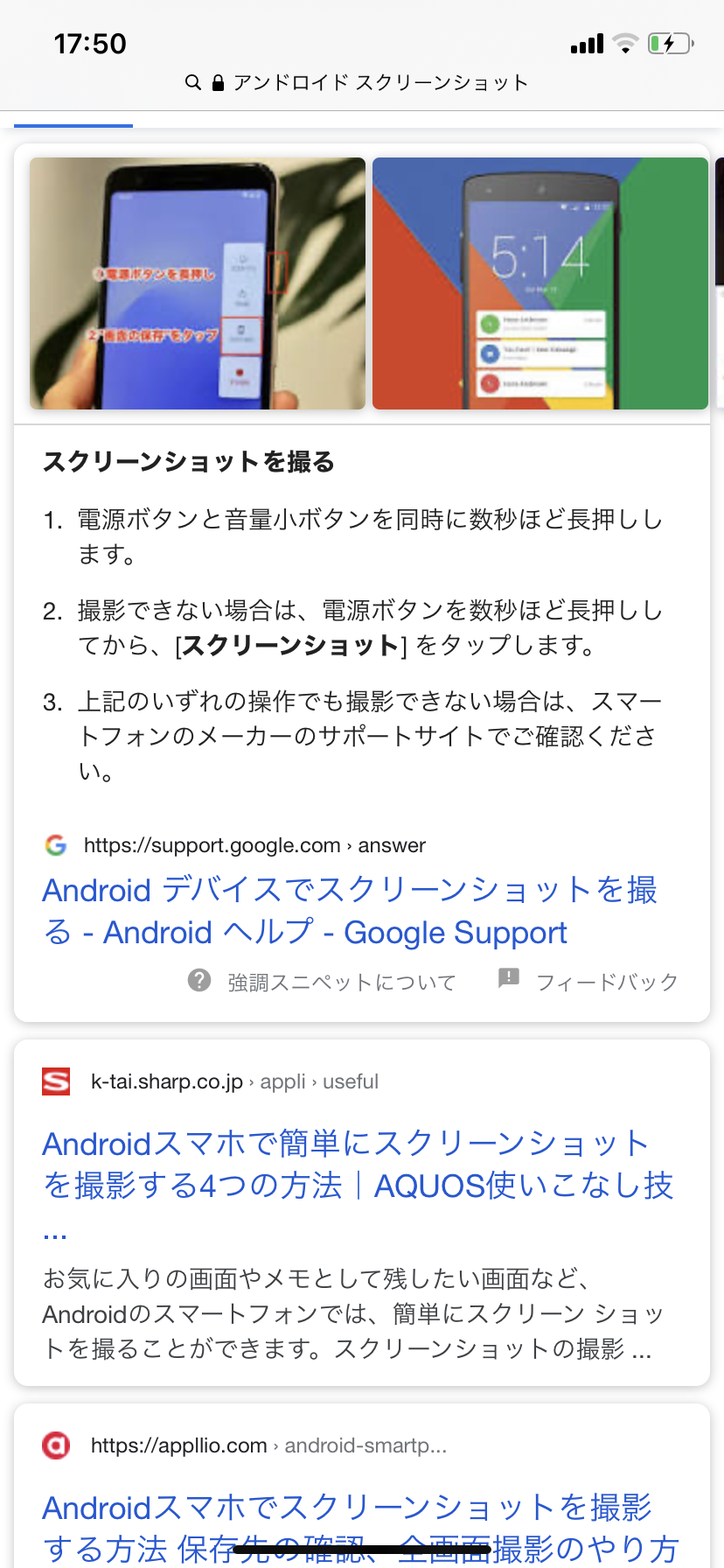The height and width of the screenshot is (1568, 724).
Task: Open the hand-held phone tutorial image
Action: coord(198,283)
